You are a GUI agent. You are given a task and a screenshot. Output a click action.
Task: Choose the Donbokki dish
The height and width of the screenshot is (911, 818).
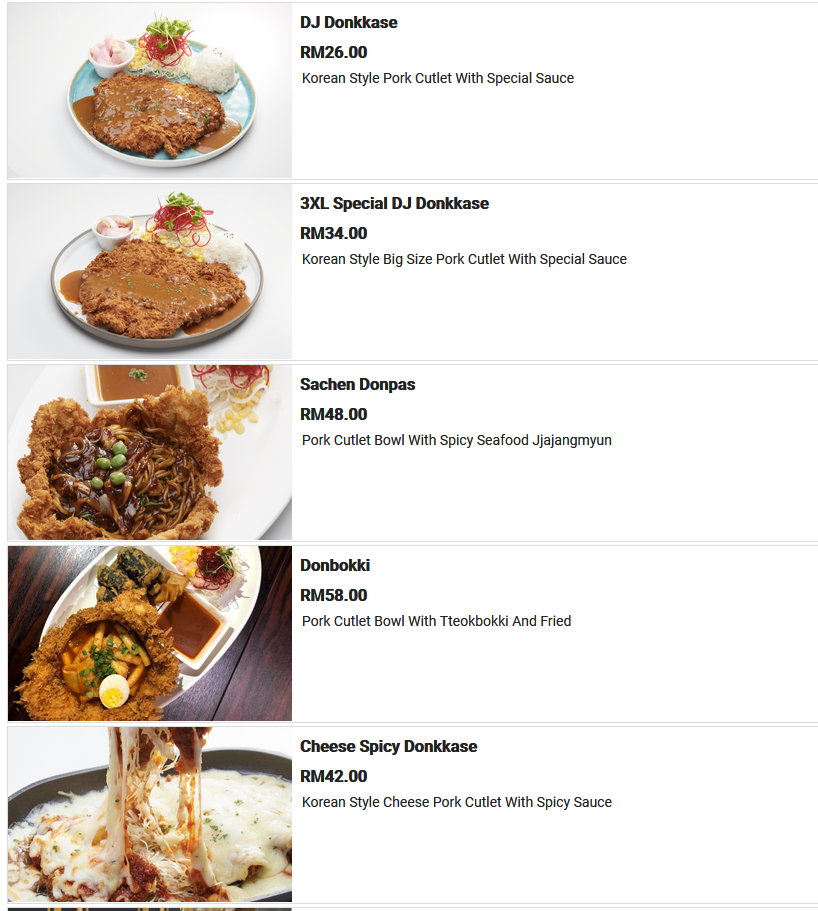click(335, 566)
